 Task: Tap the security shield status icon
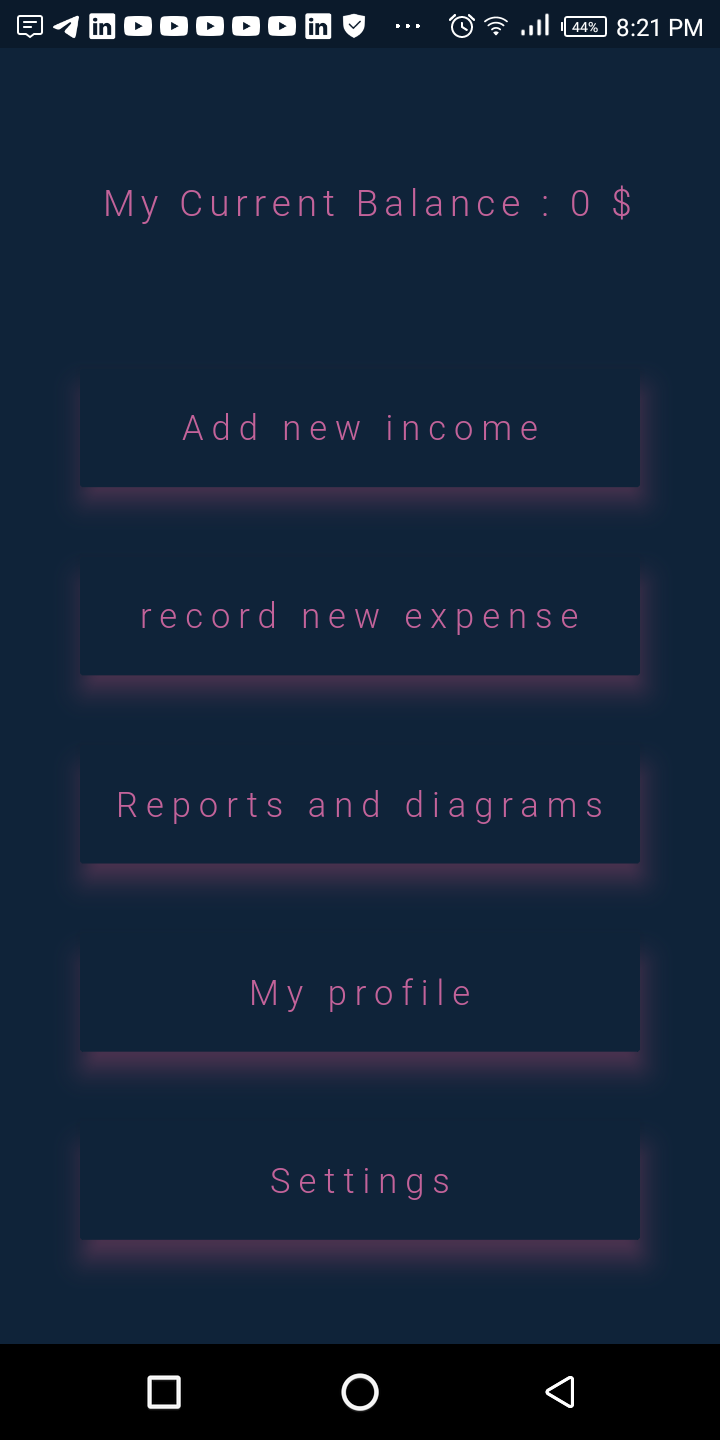(x=355, y=26)
